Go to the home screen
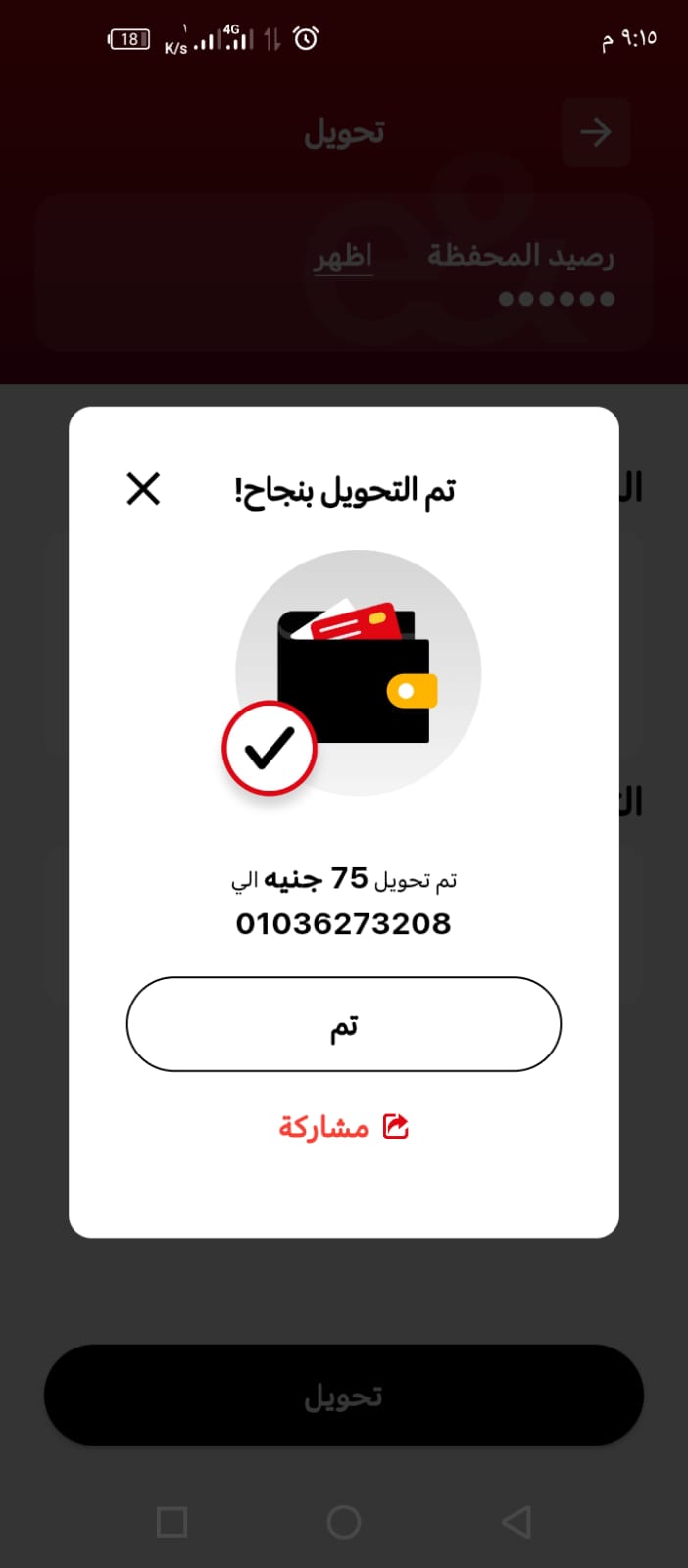 (x=343, y=1522)
